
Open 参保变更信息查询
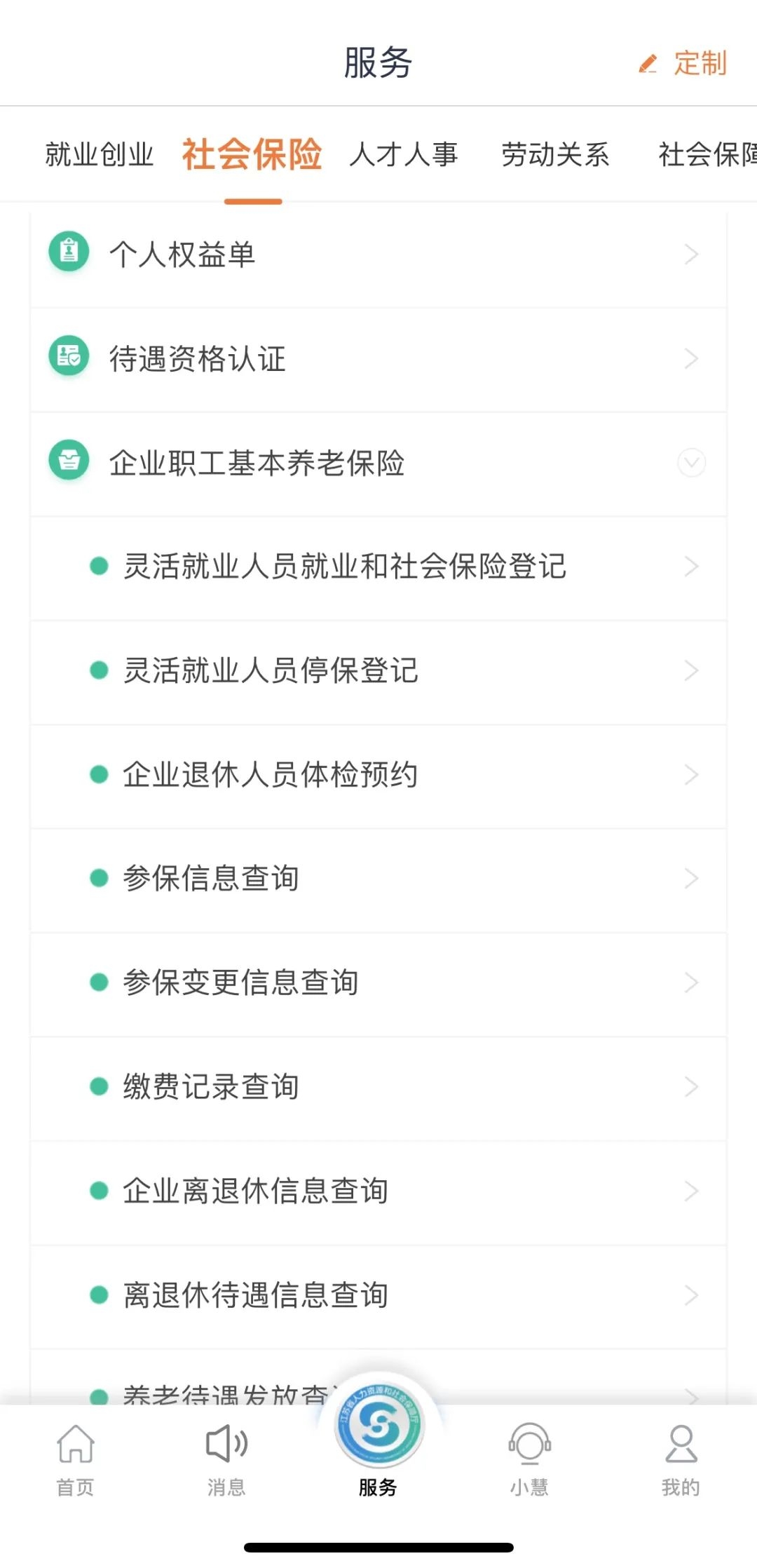click(378, 982)
